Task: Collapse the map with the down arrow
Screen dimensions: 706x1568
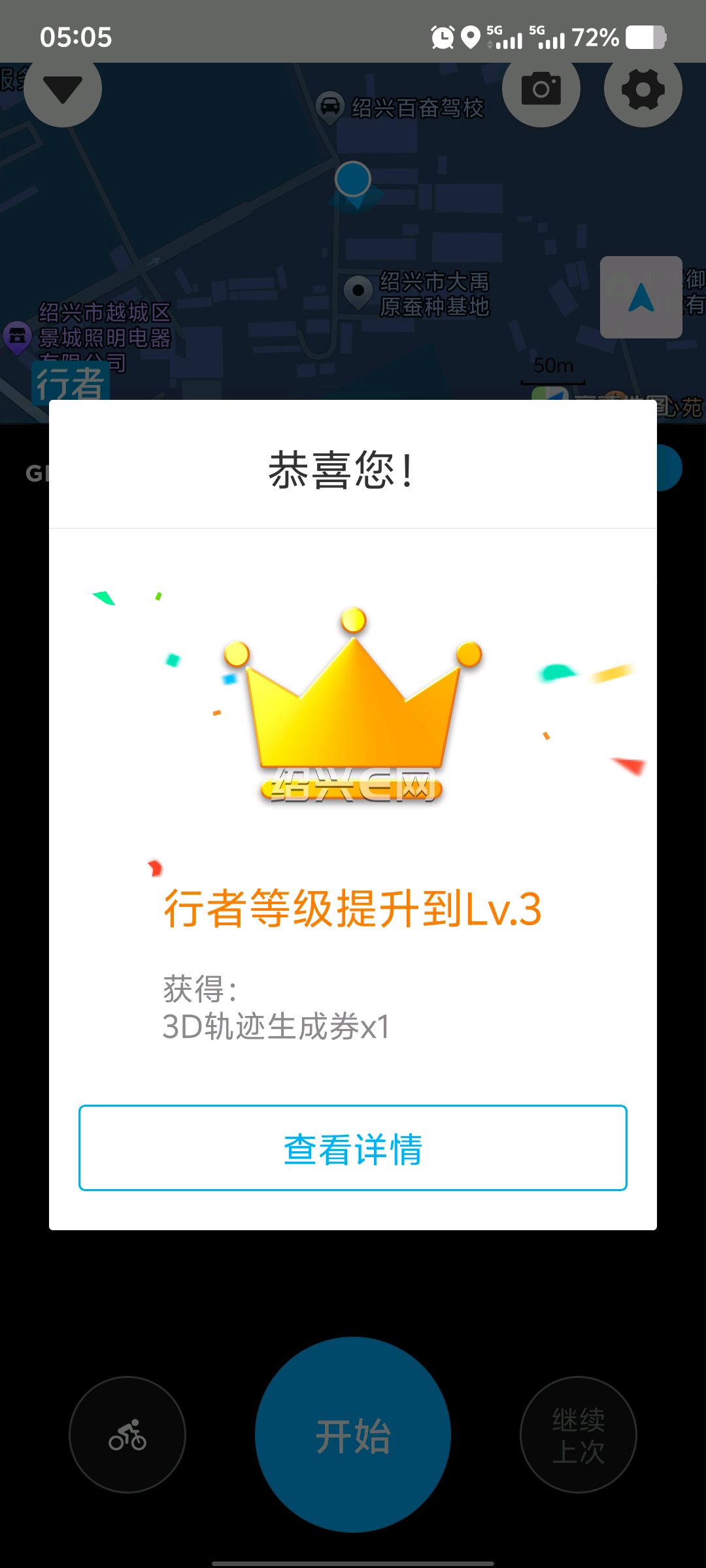Action: tap(63, 88)
